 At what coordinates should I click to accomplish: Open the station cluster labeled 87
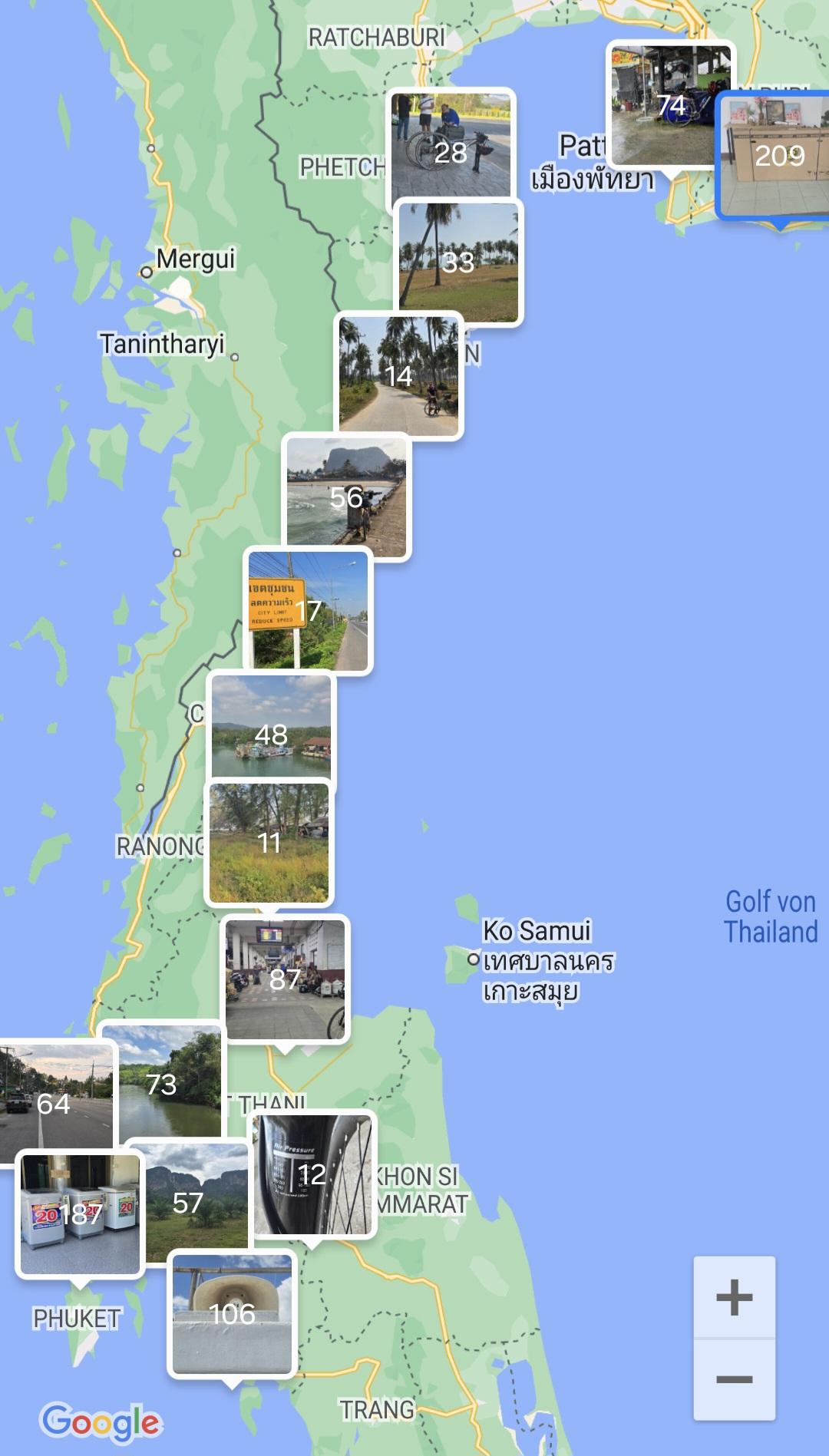click(x=285, y=979)
